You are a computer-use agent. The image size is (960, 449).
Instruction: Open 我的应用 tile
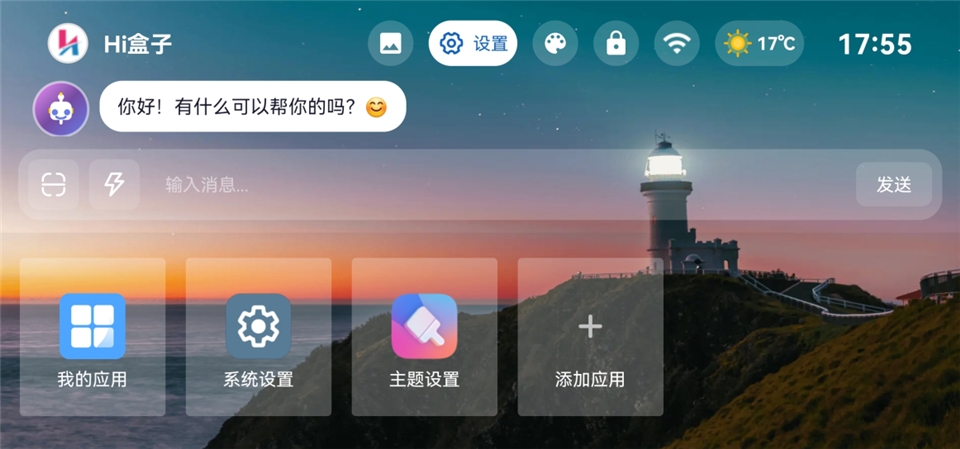[x=92, y=337]
